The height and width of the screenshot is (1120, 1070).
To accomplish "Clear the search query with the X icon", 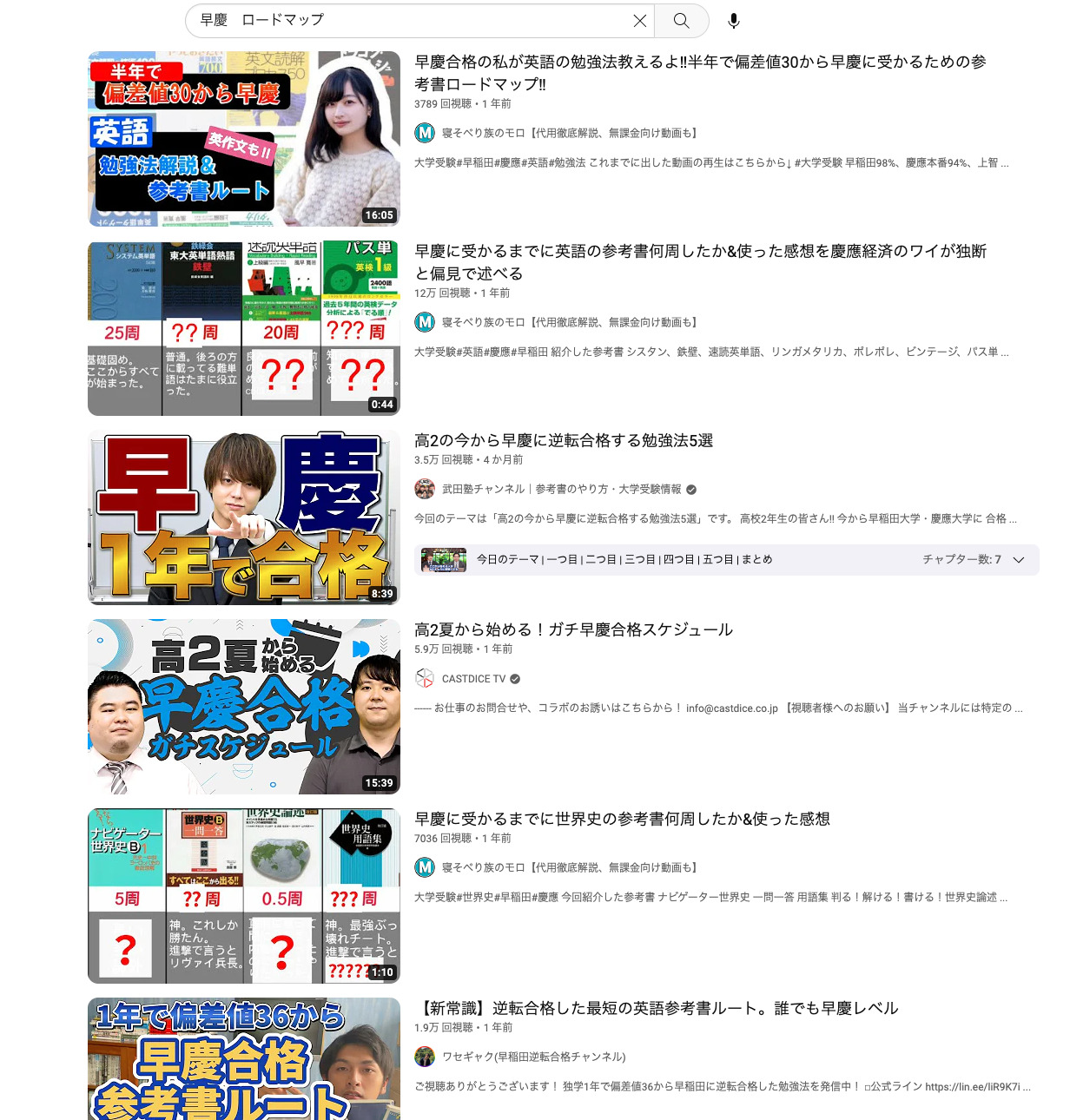I will (640, 21).
